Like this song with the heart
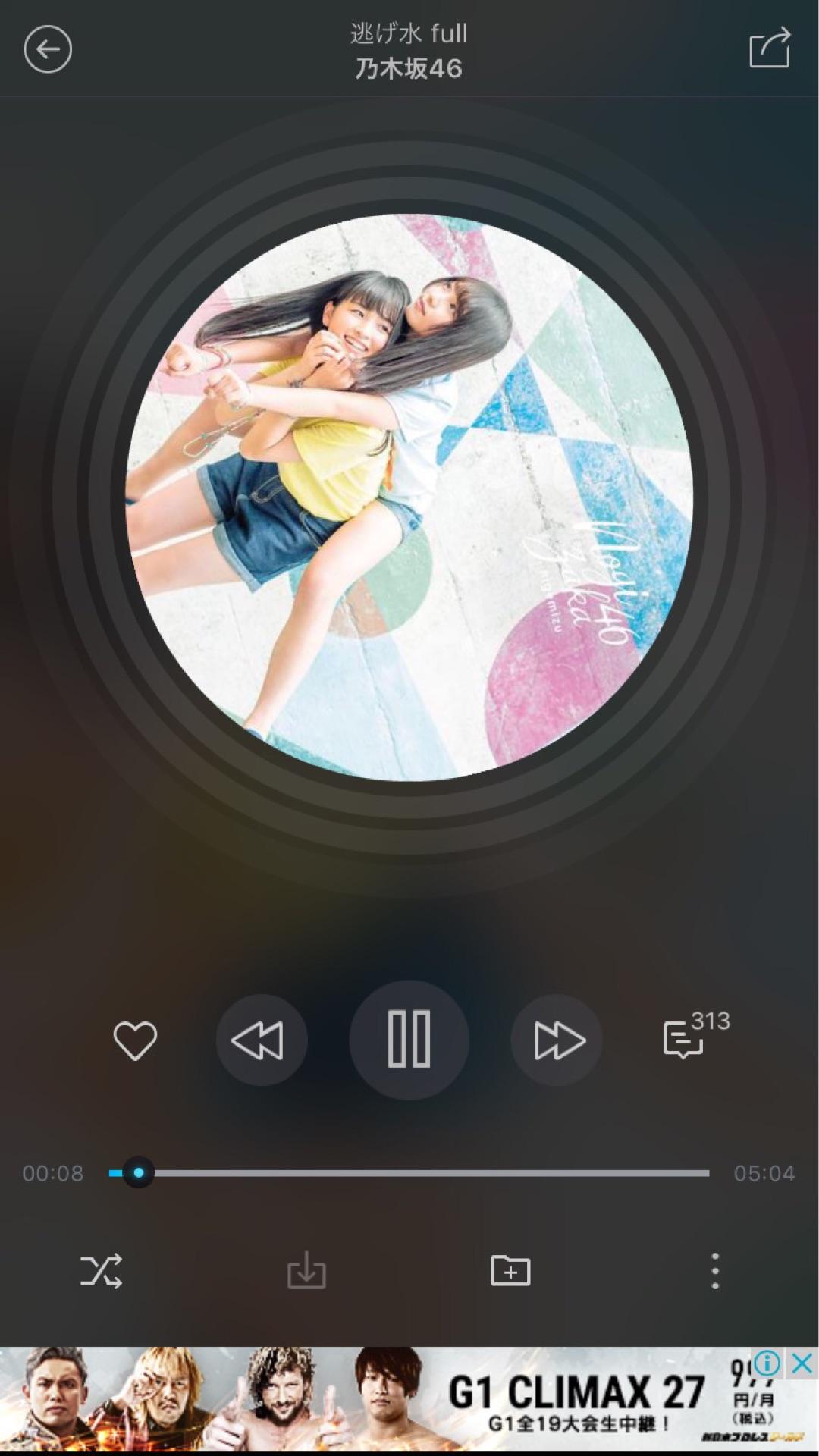819x1456 pixels. 135,1040
